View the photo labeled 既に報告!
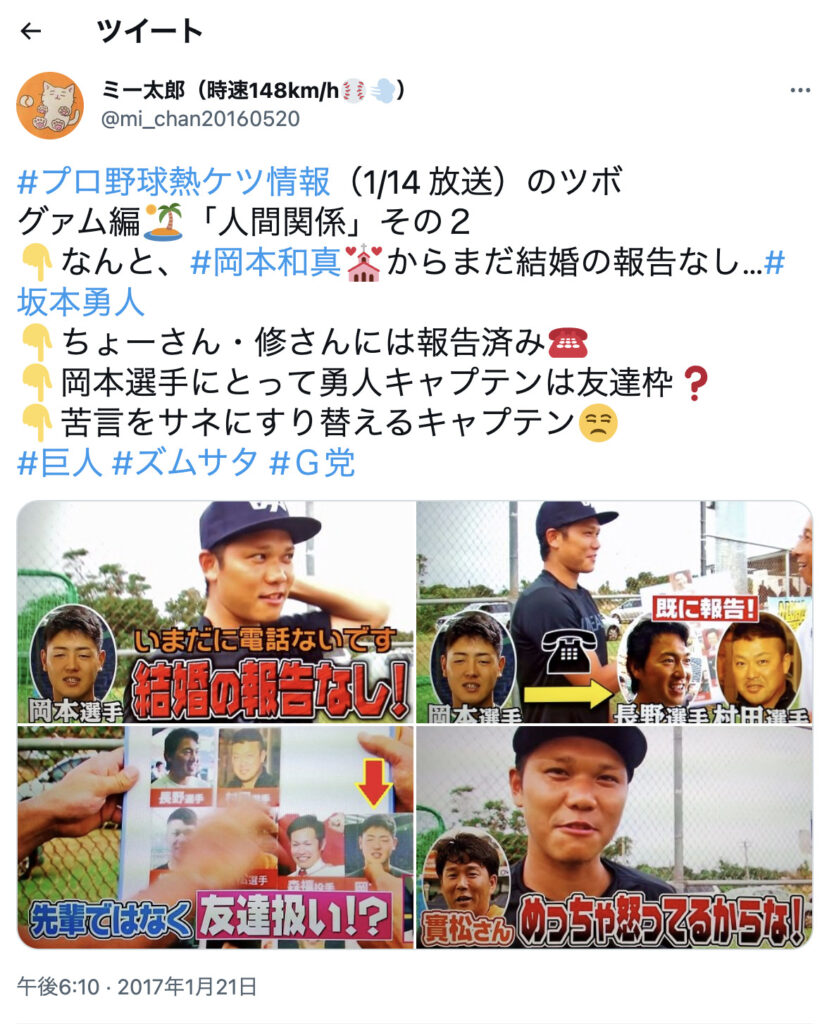Screen dimensions: 834x1024 coord(613,611)
